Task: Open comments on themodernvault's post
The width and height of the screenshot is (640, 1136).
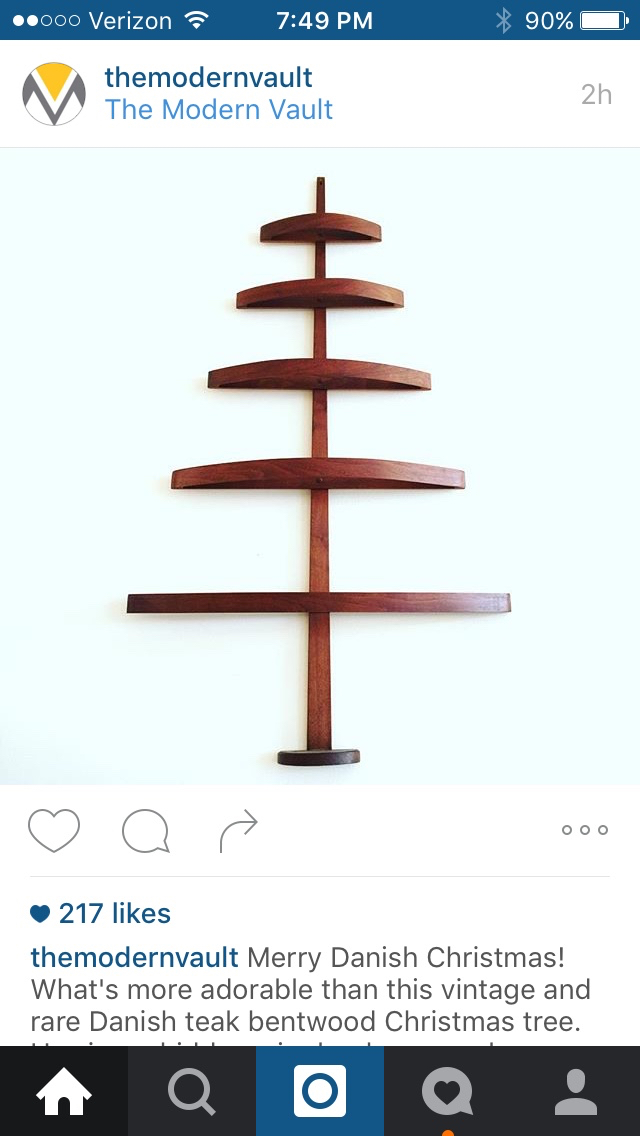Action: point(145,831)
